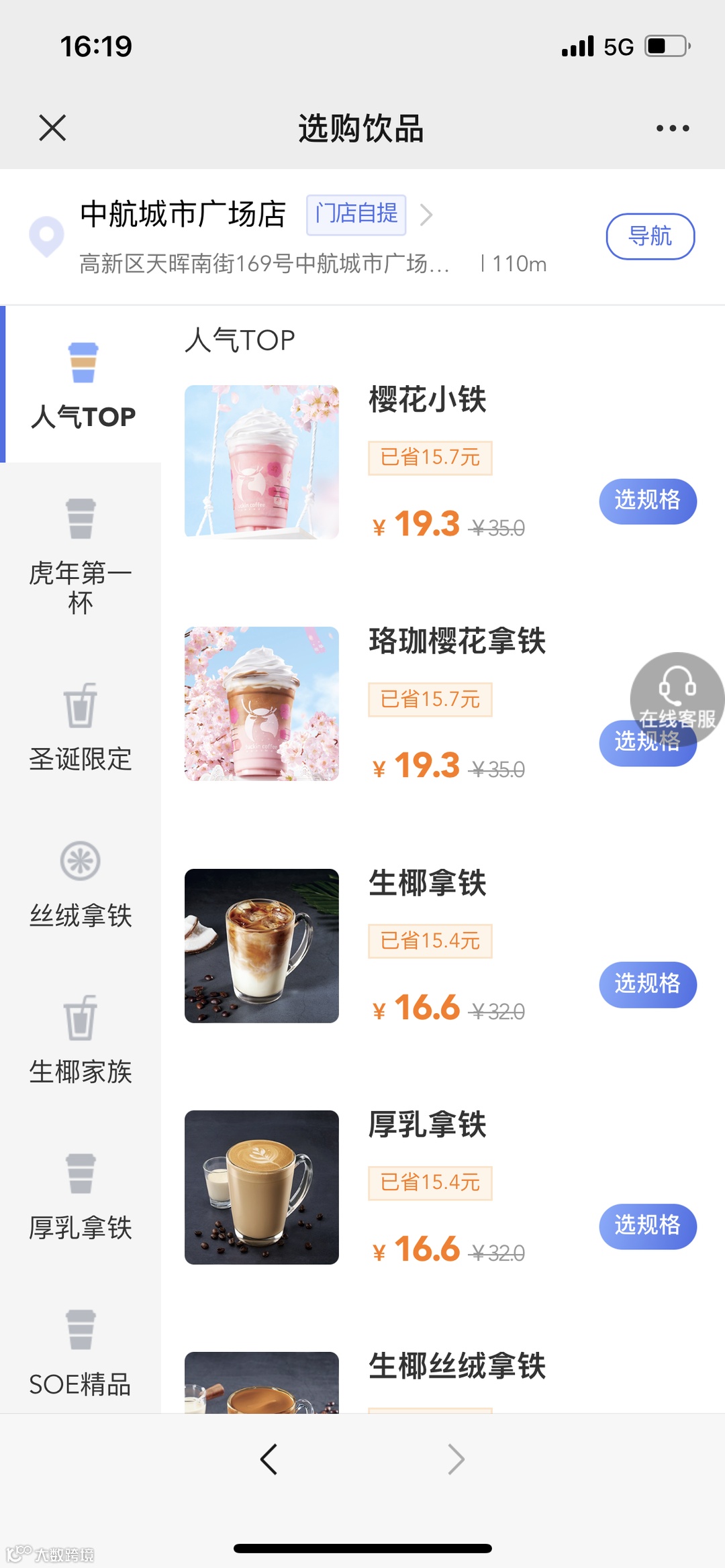Switch to 生椰家族 category
Viewport: 725px width, 1568px height.
point(81,1040)
